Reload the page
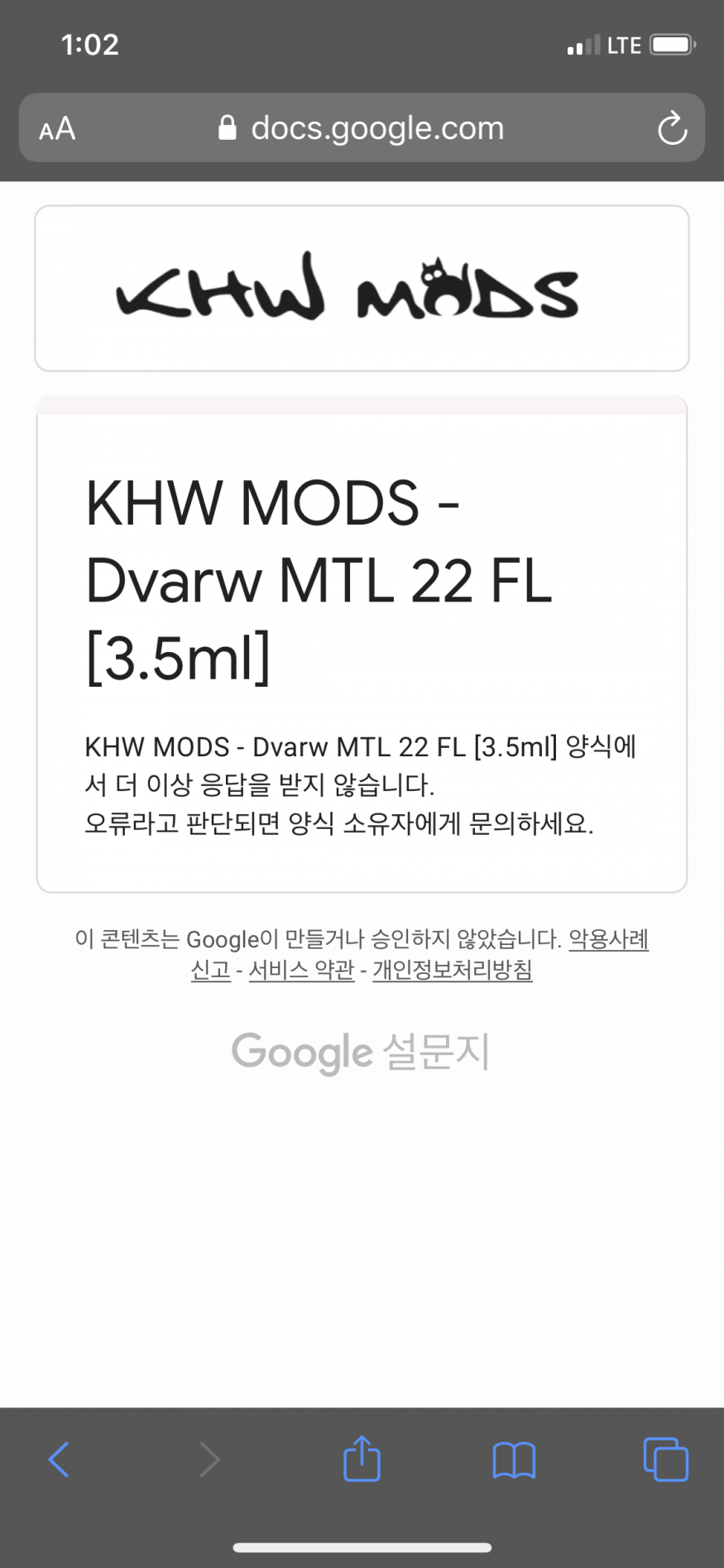Screen dimensions: 724x1568 point(671,129)
